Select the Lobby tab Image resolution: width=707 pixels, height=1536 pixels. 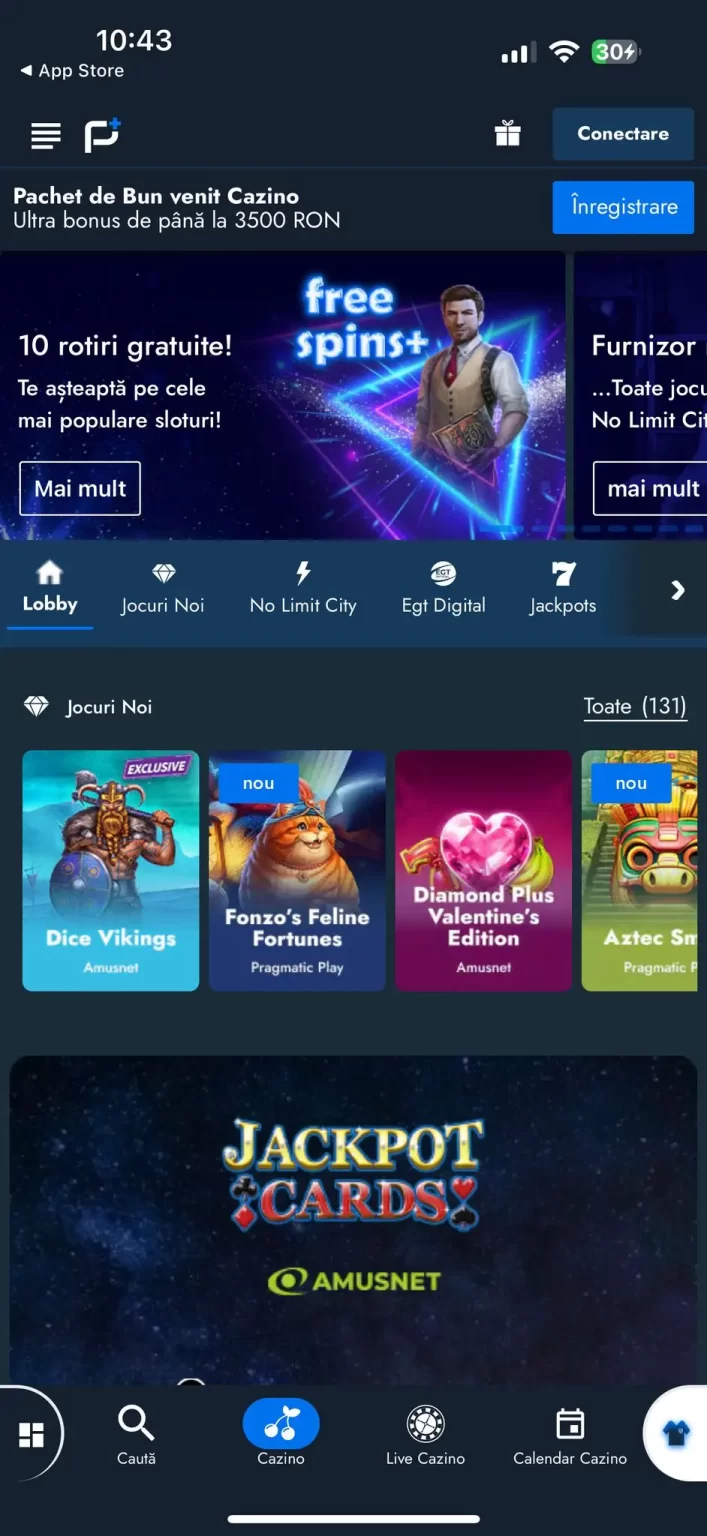click(50, 589)
